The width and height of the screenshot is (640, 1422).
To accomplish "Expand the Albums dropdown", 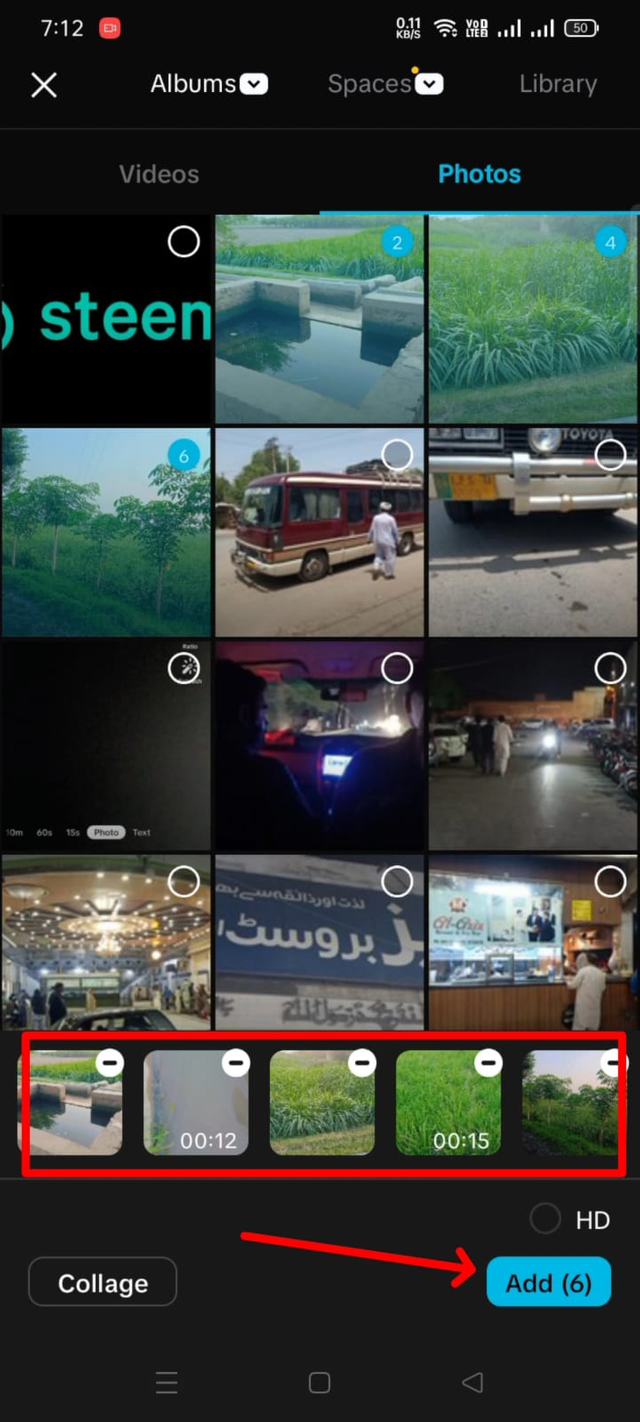I will 209,84.
